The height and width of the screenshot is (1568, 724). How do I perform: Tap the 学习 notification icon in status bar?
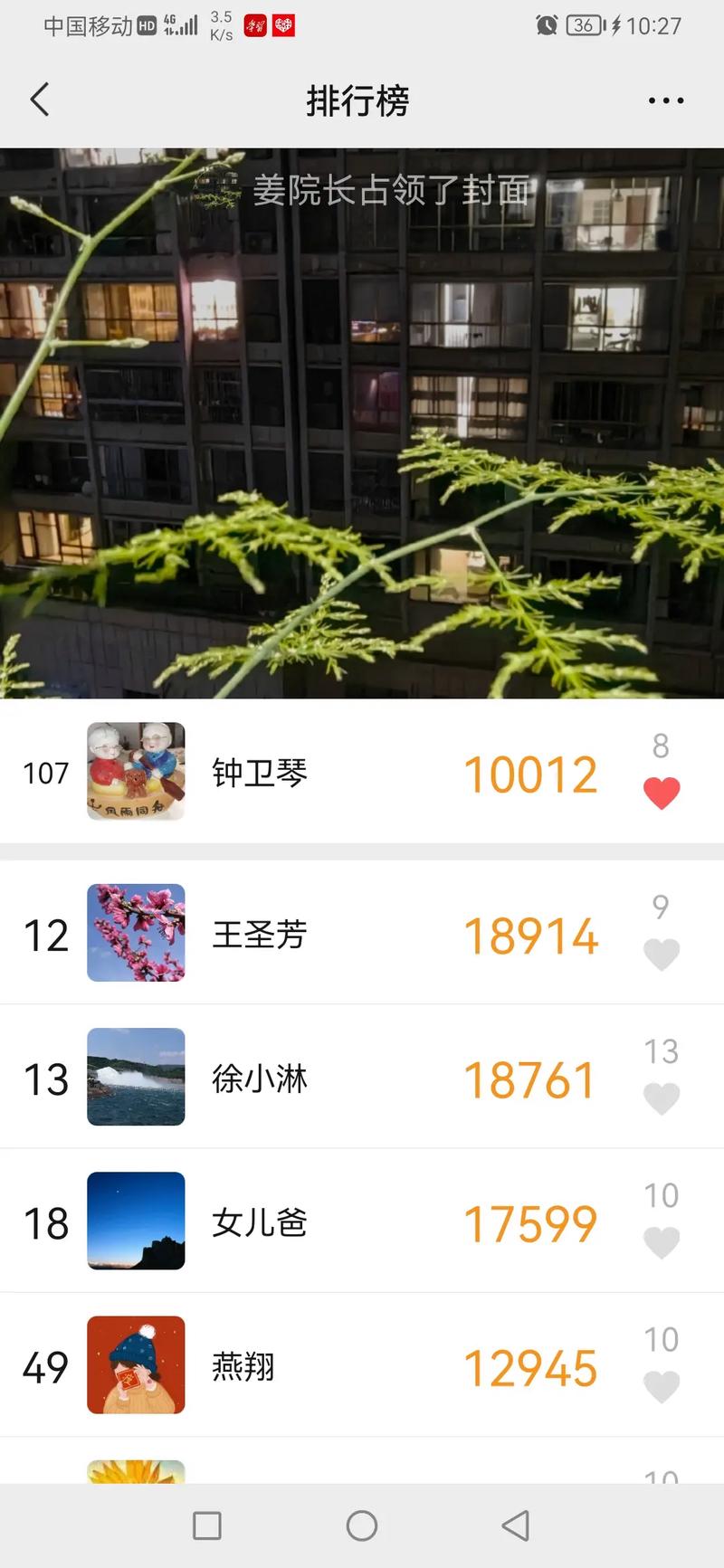(x=254, y=26)
